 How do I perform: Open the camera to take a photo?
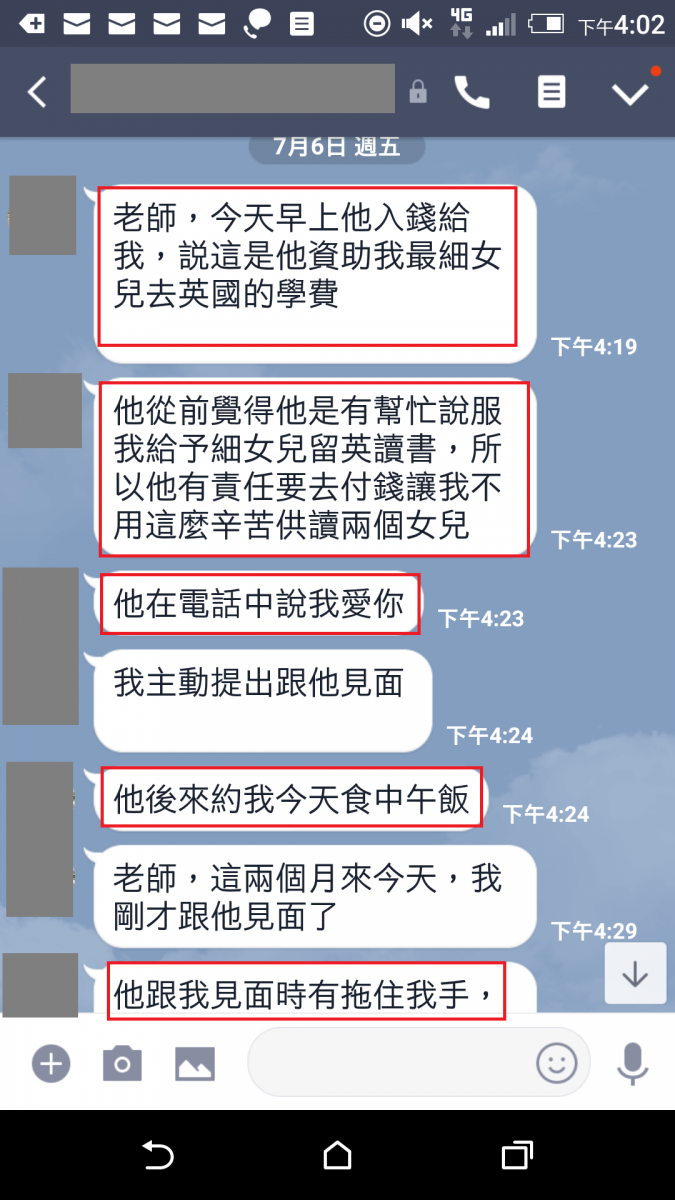pos(122,1063)
